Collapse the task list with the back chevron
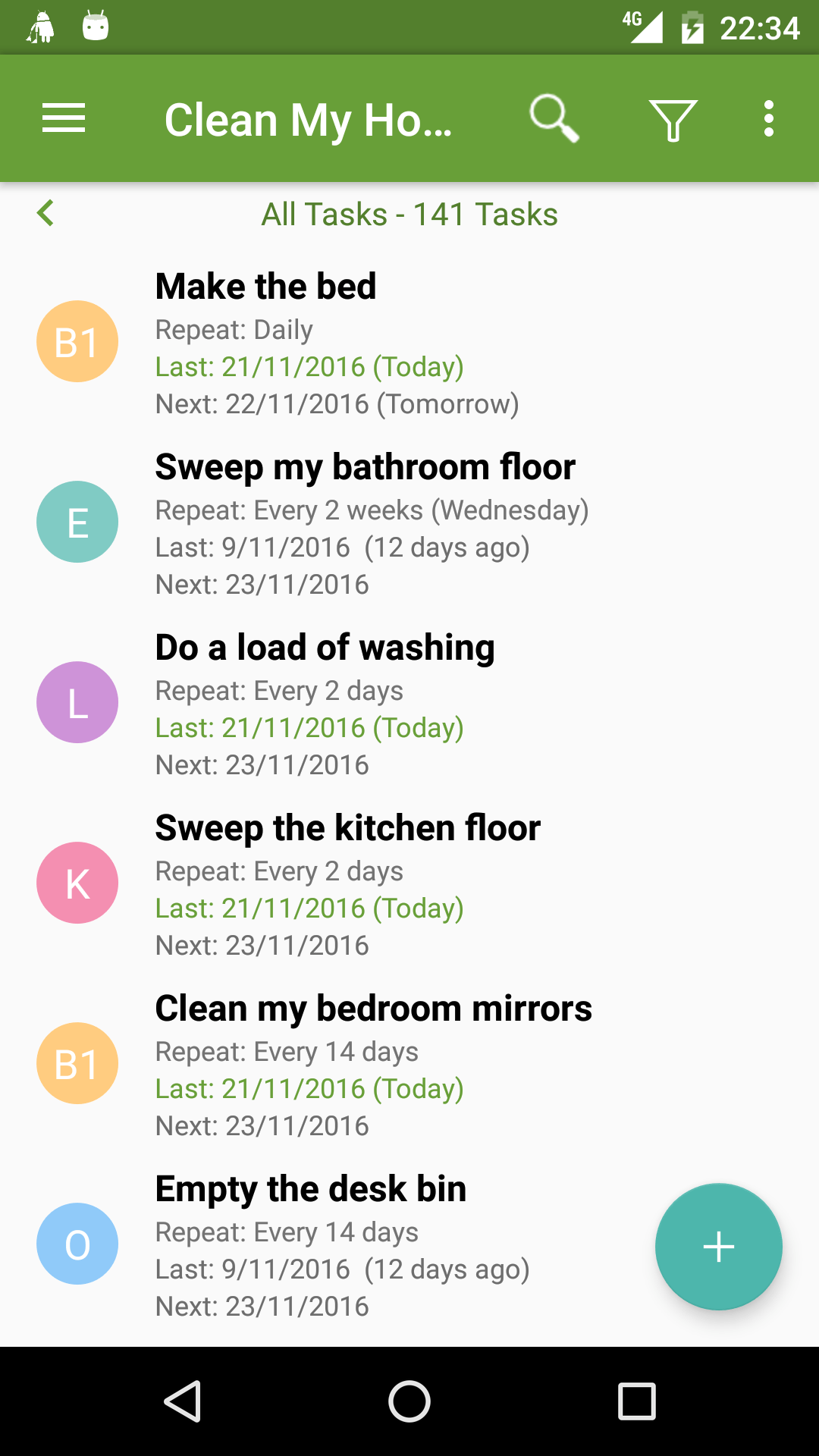This screenshot has width=819, height=1456. (45, 215)
